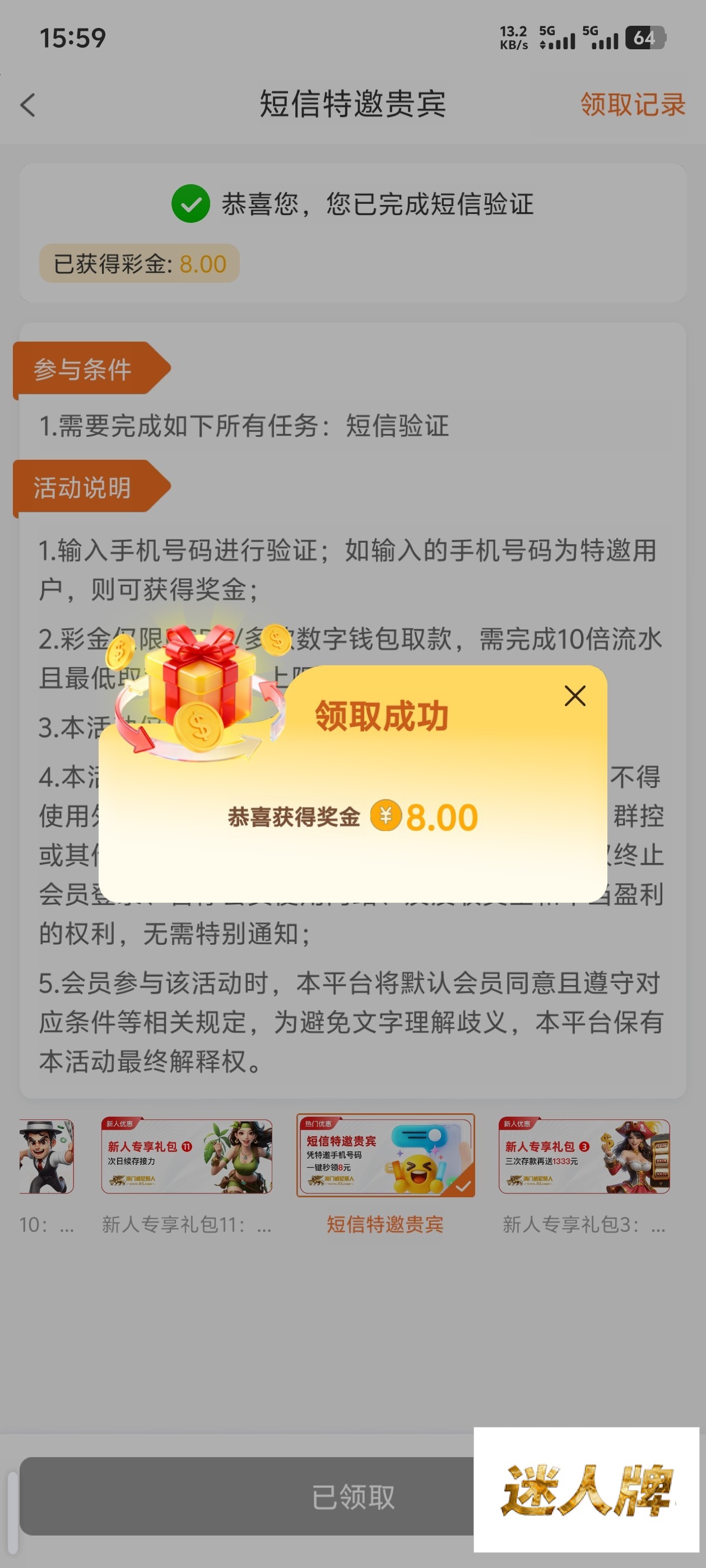Select the 短信特邀贵宾 promotion card

tap(385, 1156)
